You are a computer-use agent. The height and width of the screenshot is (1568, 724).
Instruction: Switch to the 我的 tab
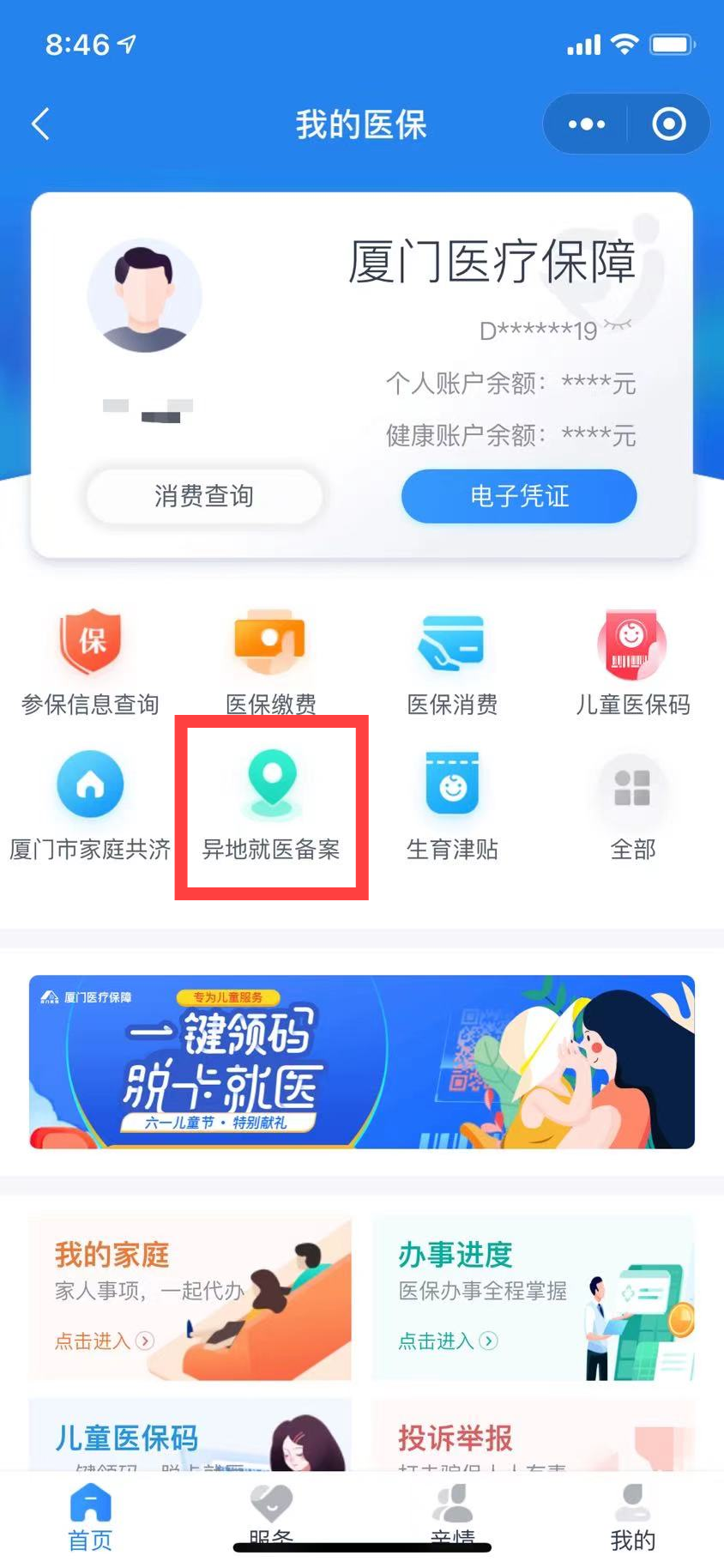[x=632, y=1517]
